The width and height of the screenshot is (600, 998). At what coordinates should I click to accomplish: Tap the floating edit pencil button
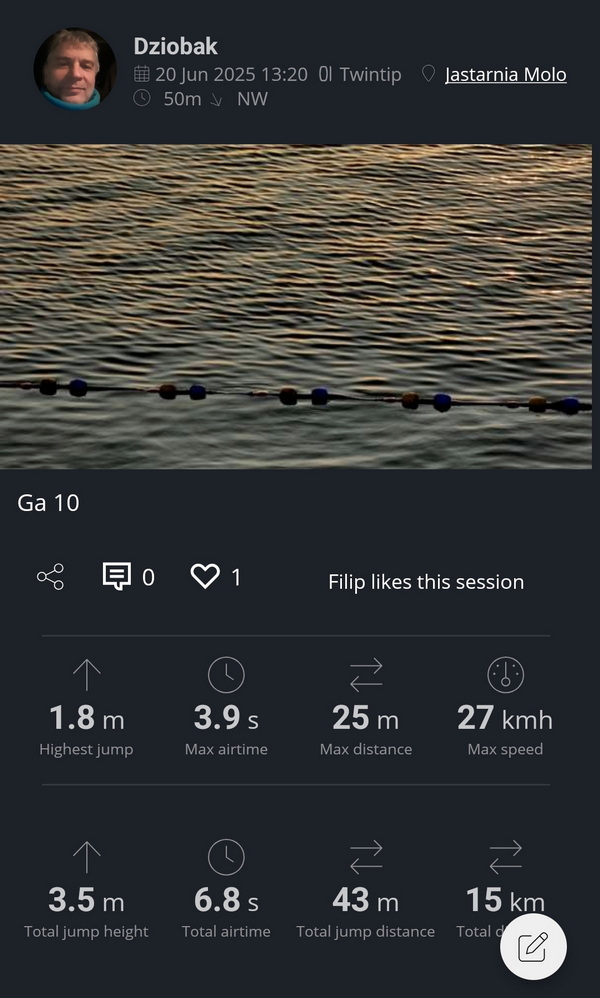pos(533,947)
